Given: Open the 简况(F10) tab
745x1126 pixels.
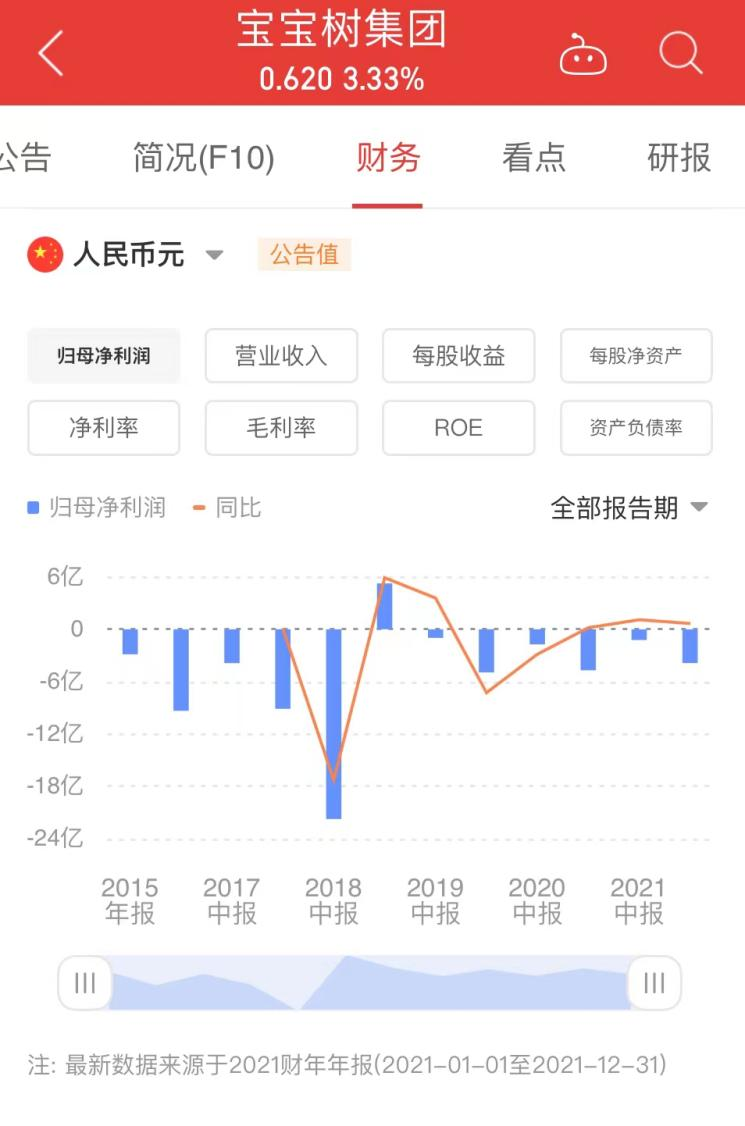Looking at the screenshot, I should tap(204, 157).
